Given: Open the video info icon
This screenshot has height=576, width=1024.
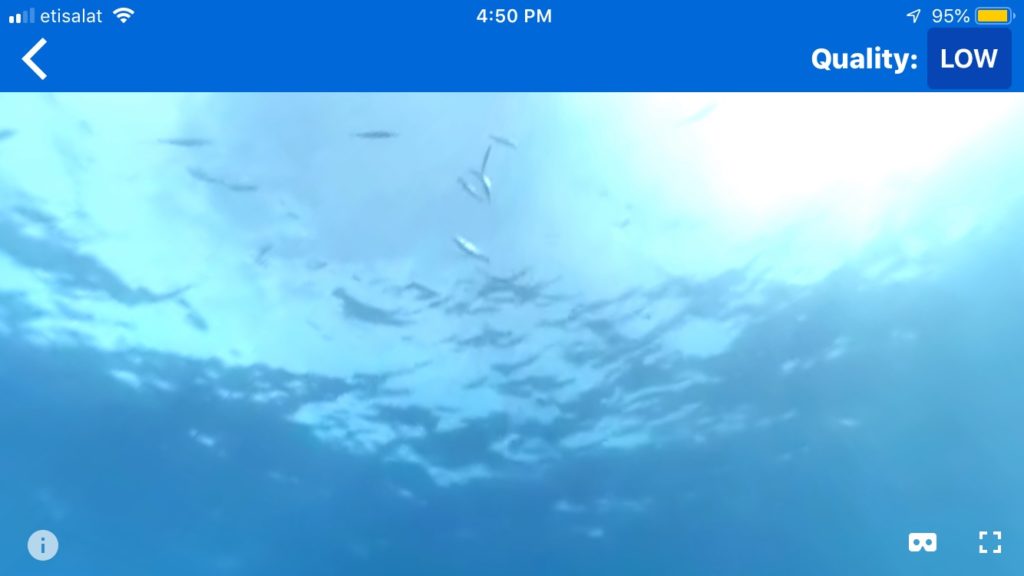Looking at the screenshot, I should (42, 545).
